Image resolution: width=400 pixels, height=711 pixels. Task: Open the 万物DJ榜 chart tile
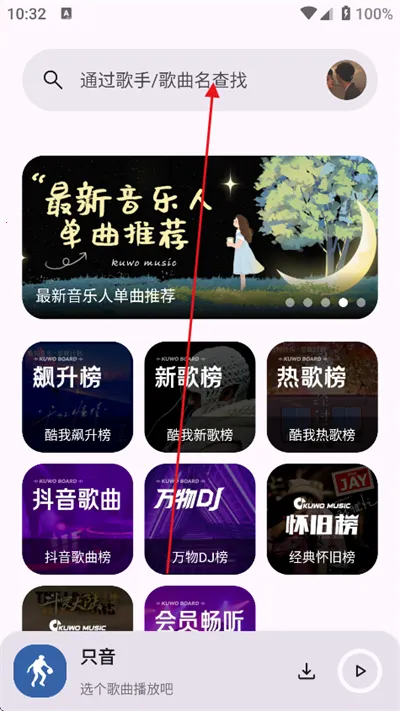click(200, 519)
